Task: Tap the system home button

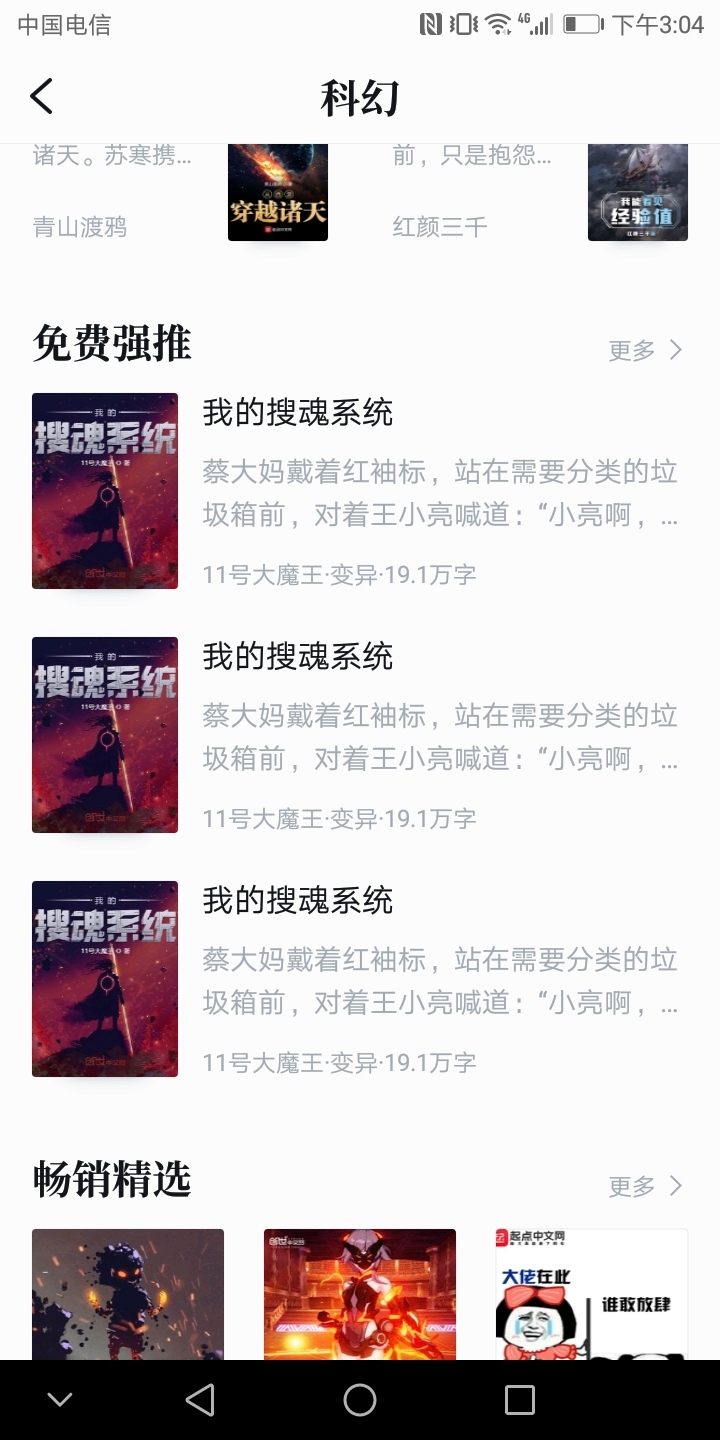Action: click(x=360, y=1400)
